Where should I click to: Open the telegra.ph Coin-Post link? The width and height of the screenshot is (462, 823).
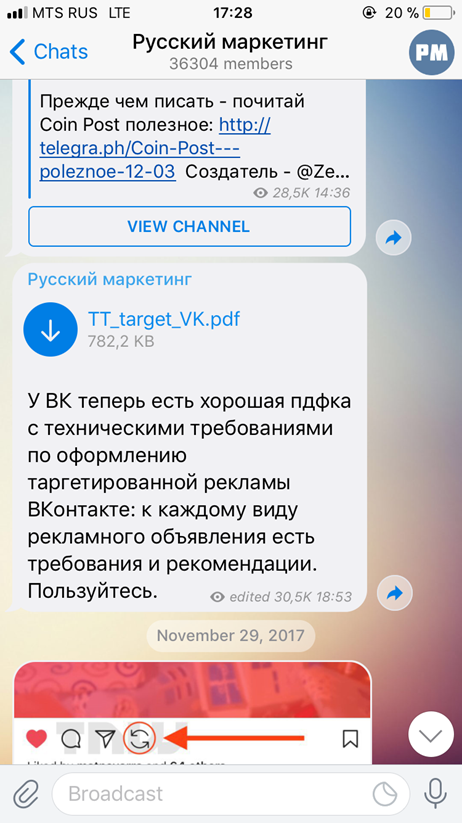[155, 149]
